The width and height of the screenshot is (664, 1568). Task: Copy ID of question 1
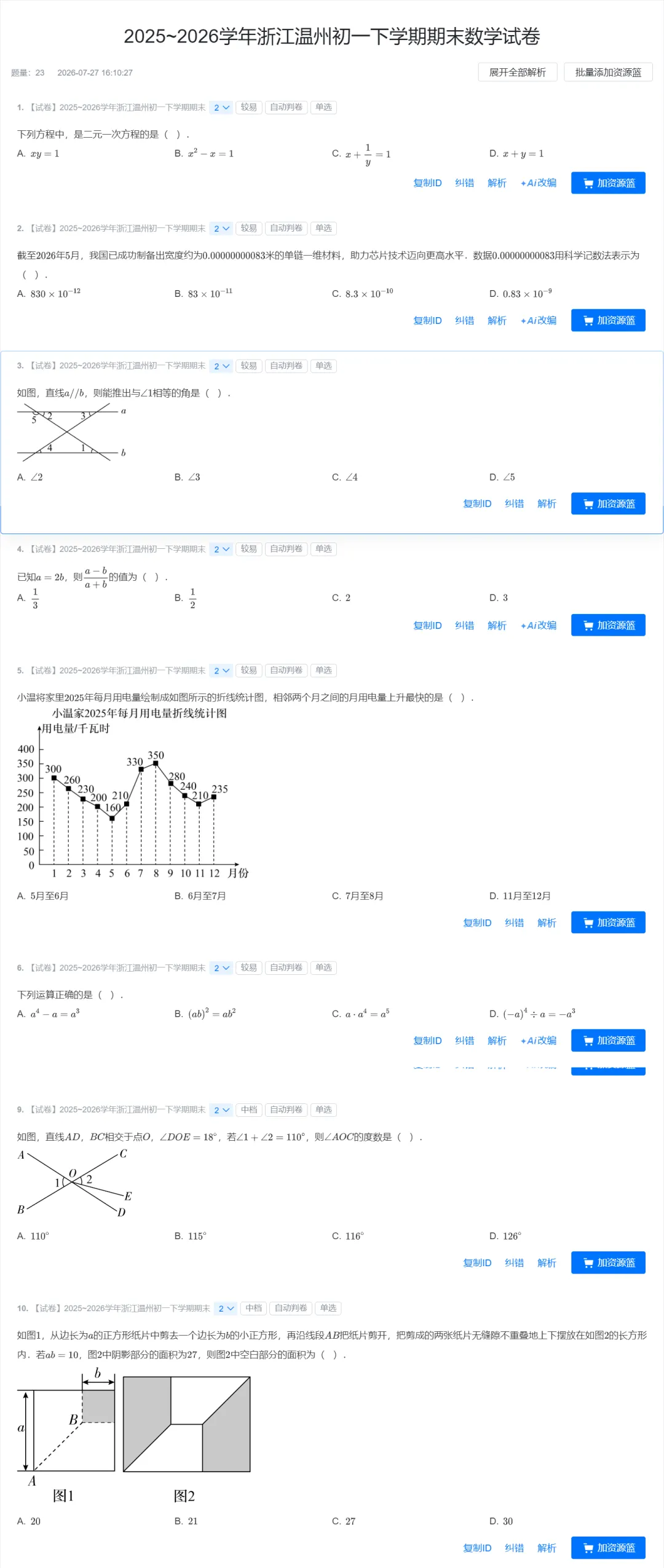[x=427, y=183]
